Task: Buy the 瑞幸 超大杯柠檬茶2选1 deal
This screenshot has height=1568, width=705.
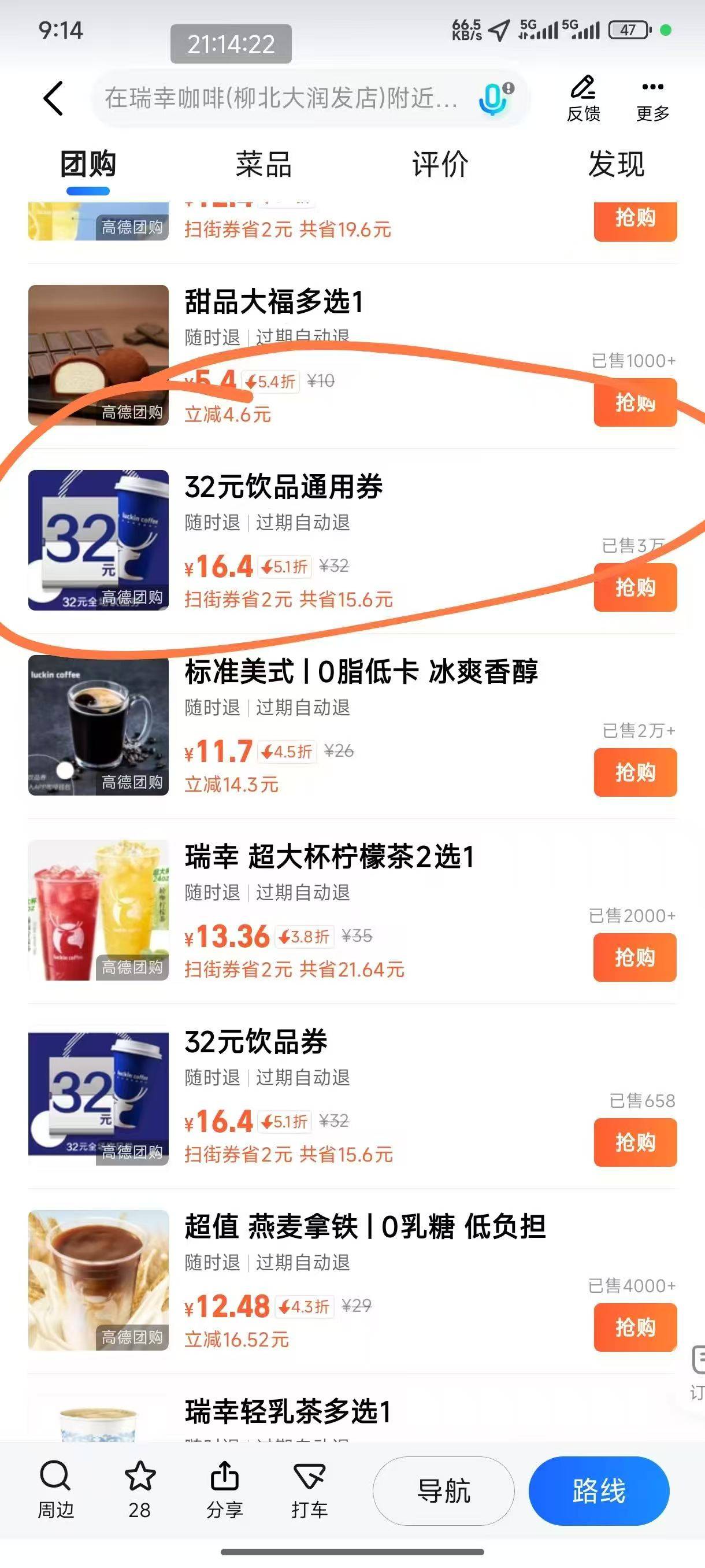Action: coord(634,957)
